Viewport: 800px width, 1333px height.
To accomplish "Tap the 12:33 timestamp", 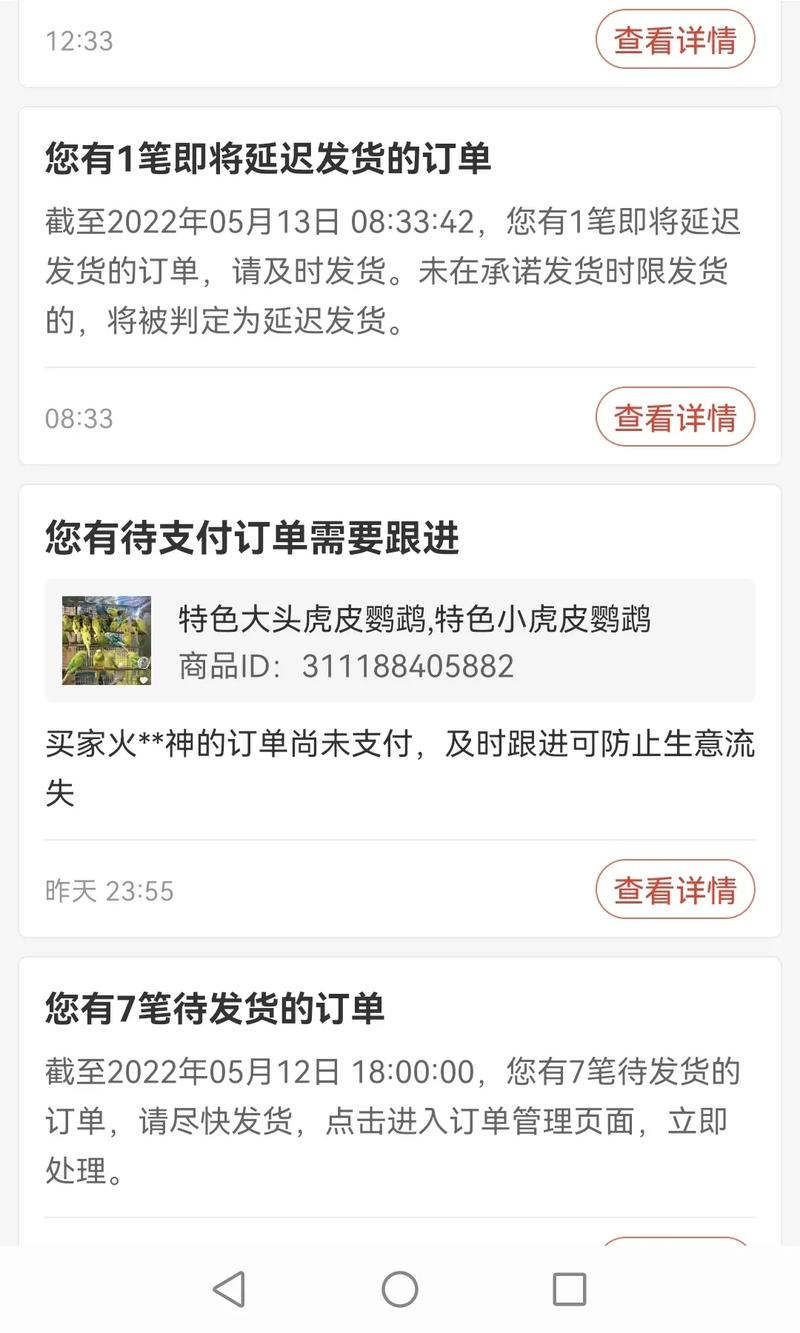I will 79,39.
